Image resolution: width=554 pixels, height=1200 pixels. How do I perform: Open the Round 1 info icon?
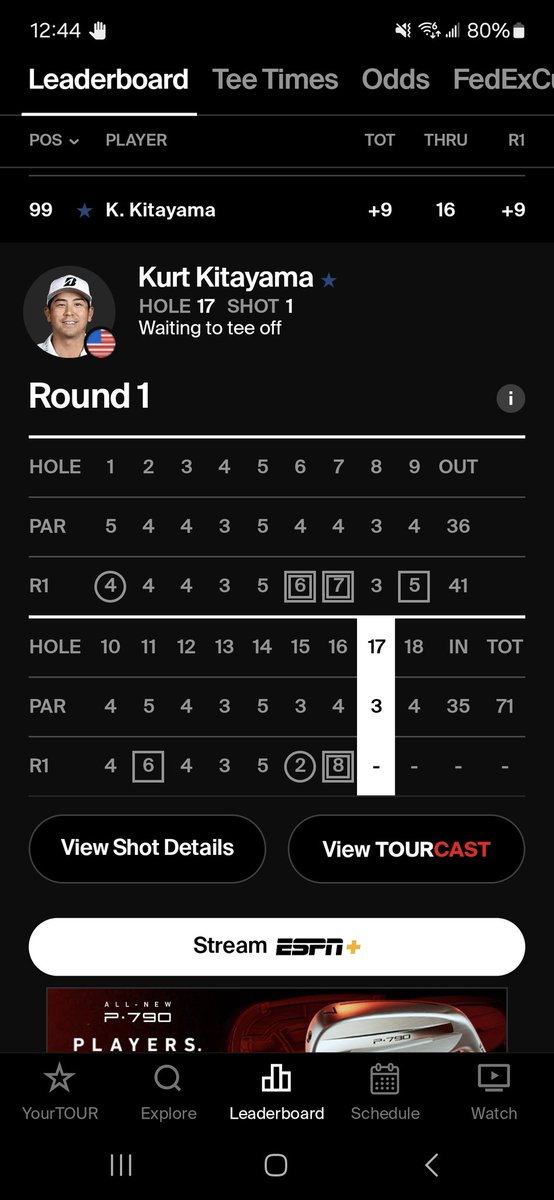(x=510, y=399)
